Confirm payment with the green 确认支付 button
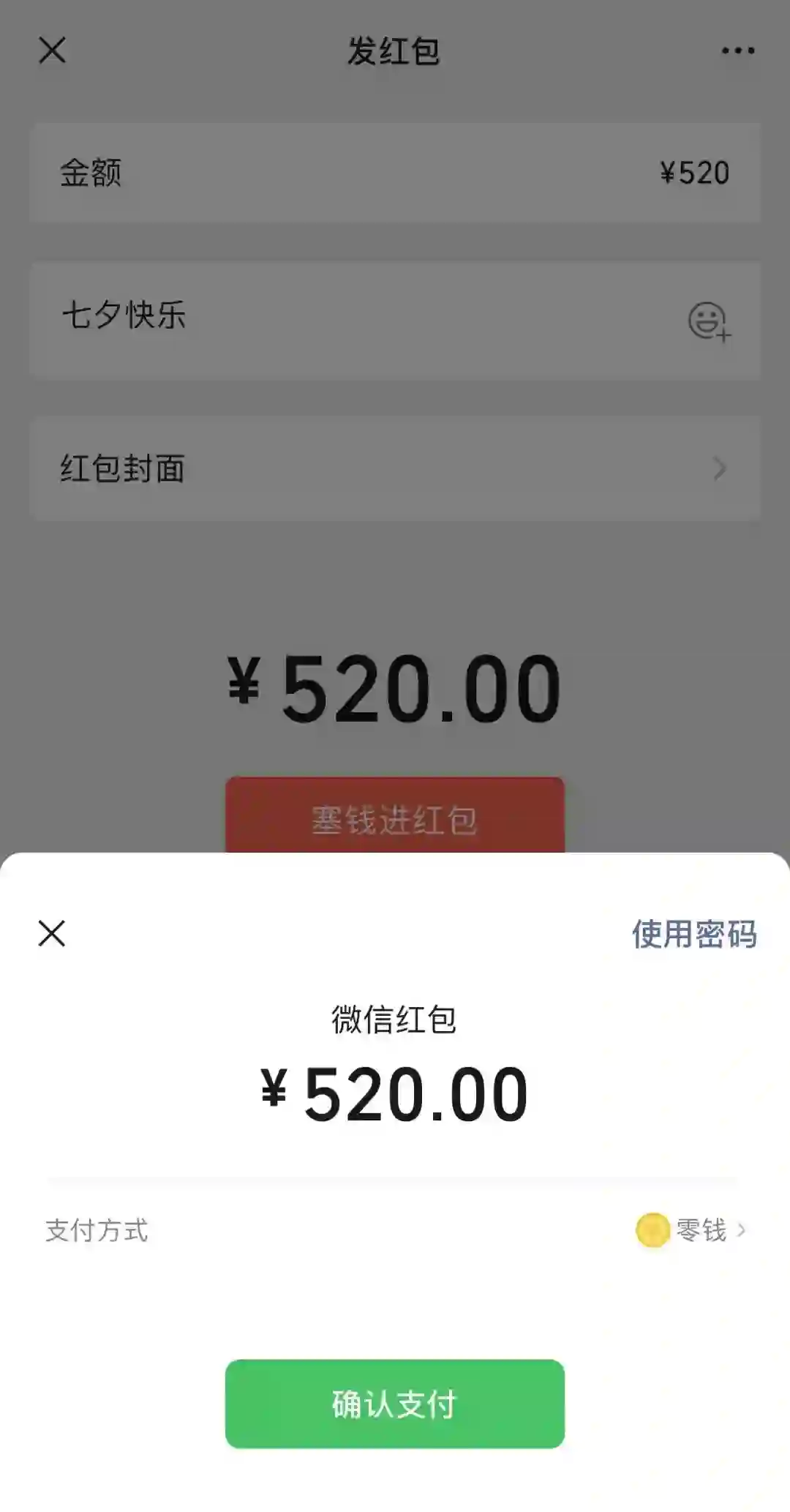Viewport: 790px width, 1512px height. tap(394, 1404)
